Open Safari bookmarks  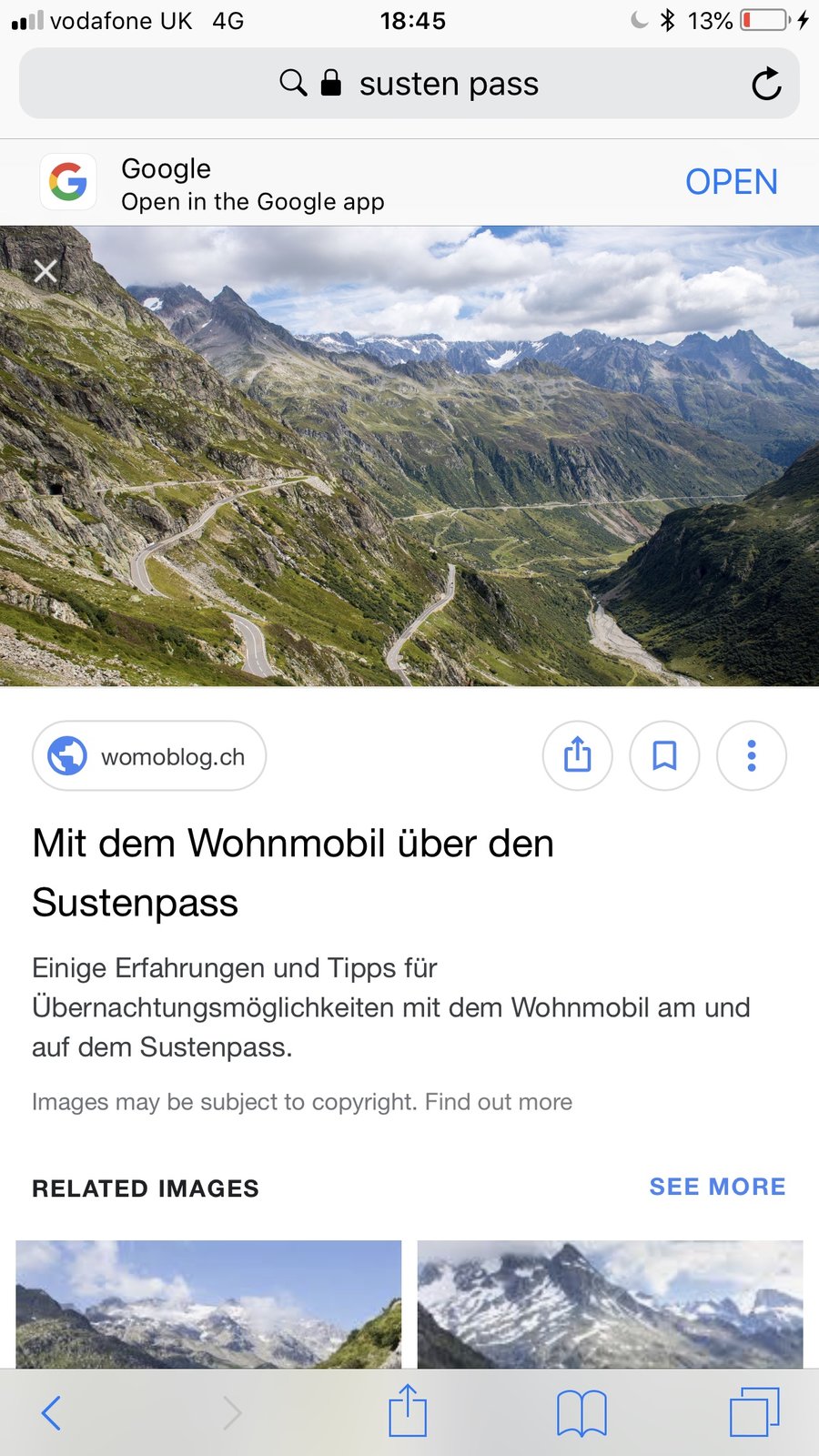coord(581,1412)
